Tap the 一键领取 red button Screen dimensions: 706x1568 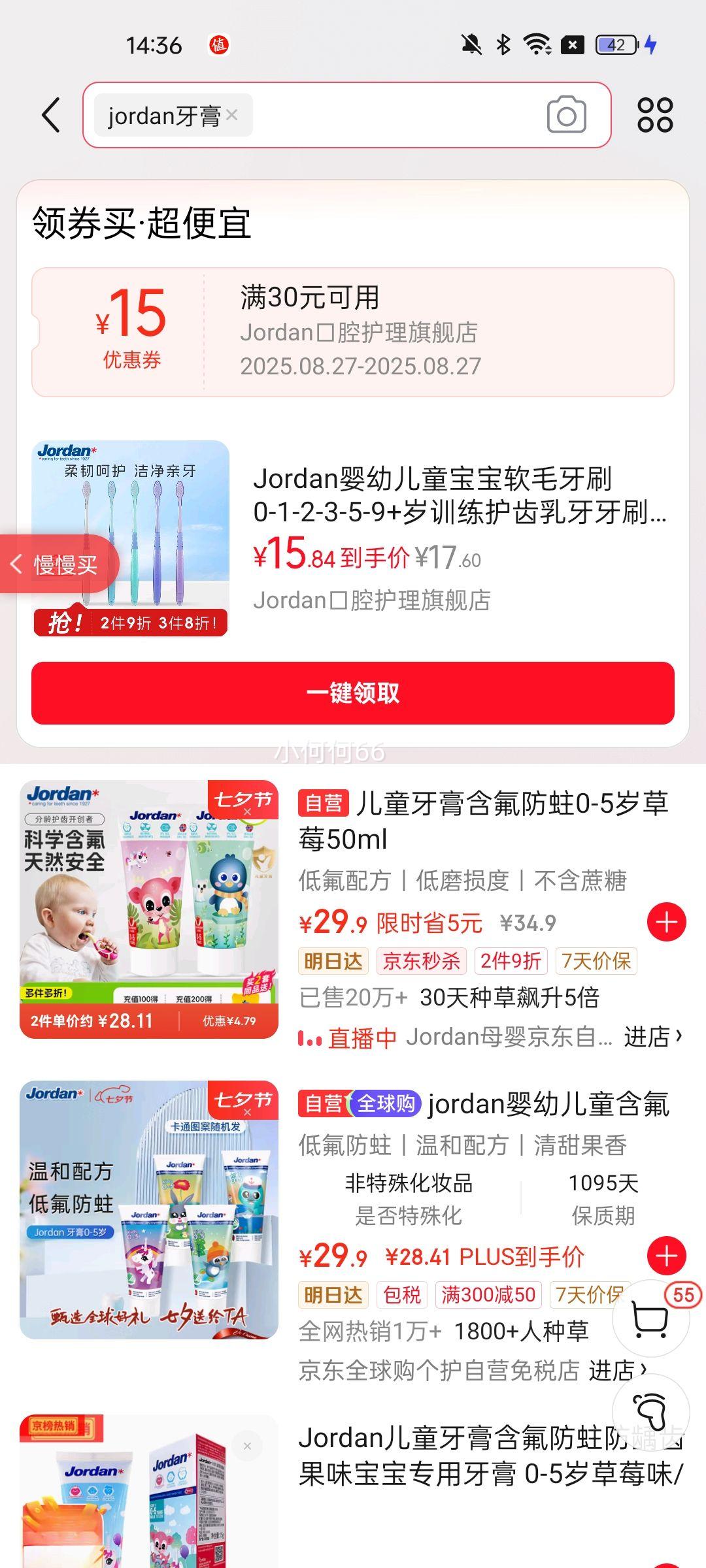352,693
